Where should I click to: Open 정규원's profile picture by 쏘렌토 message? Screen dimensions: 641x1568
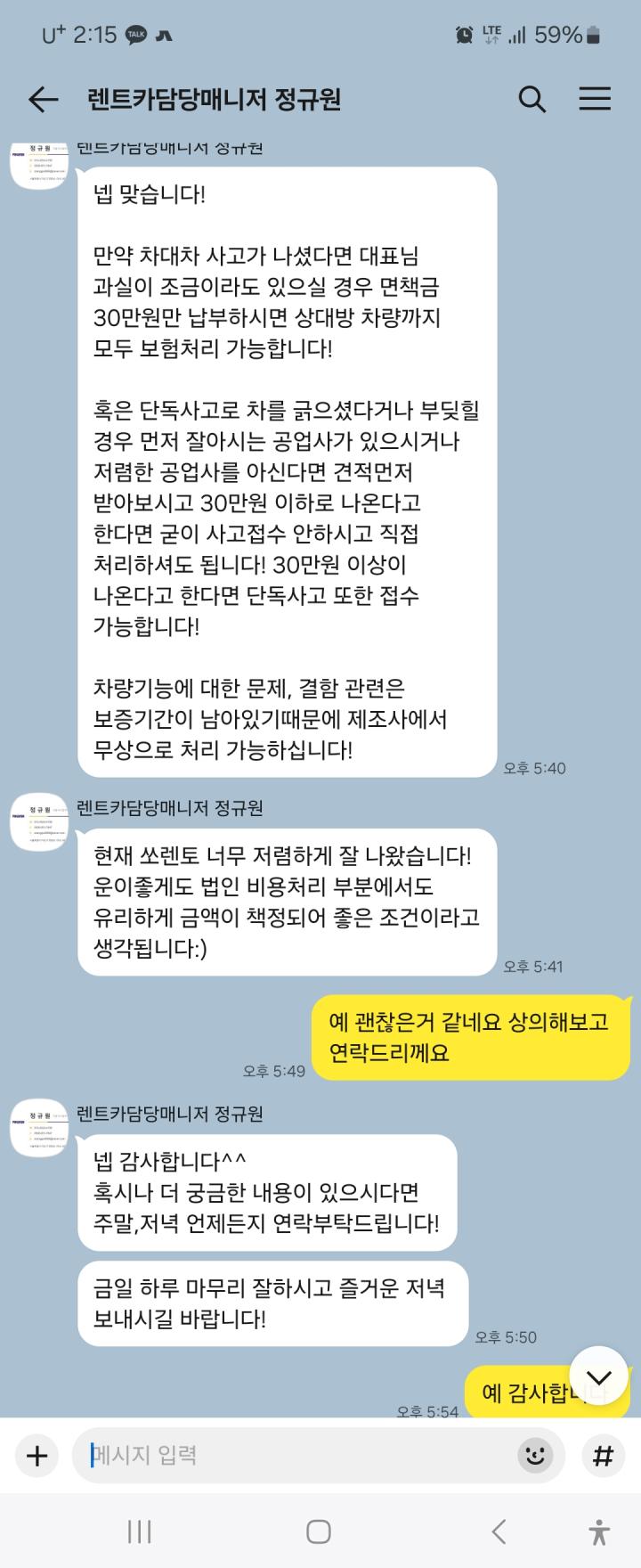39,821
